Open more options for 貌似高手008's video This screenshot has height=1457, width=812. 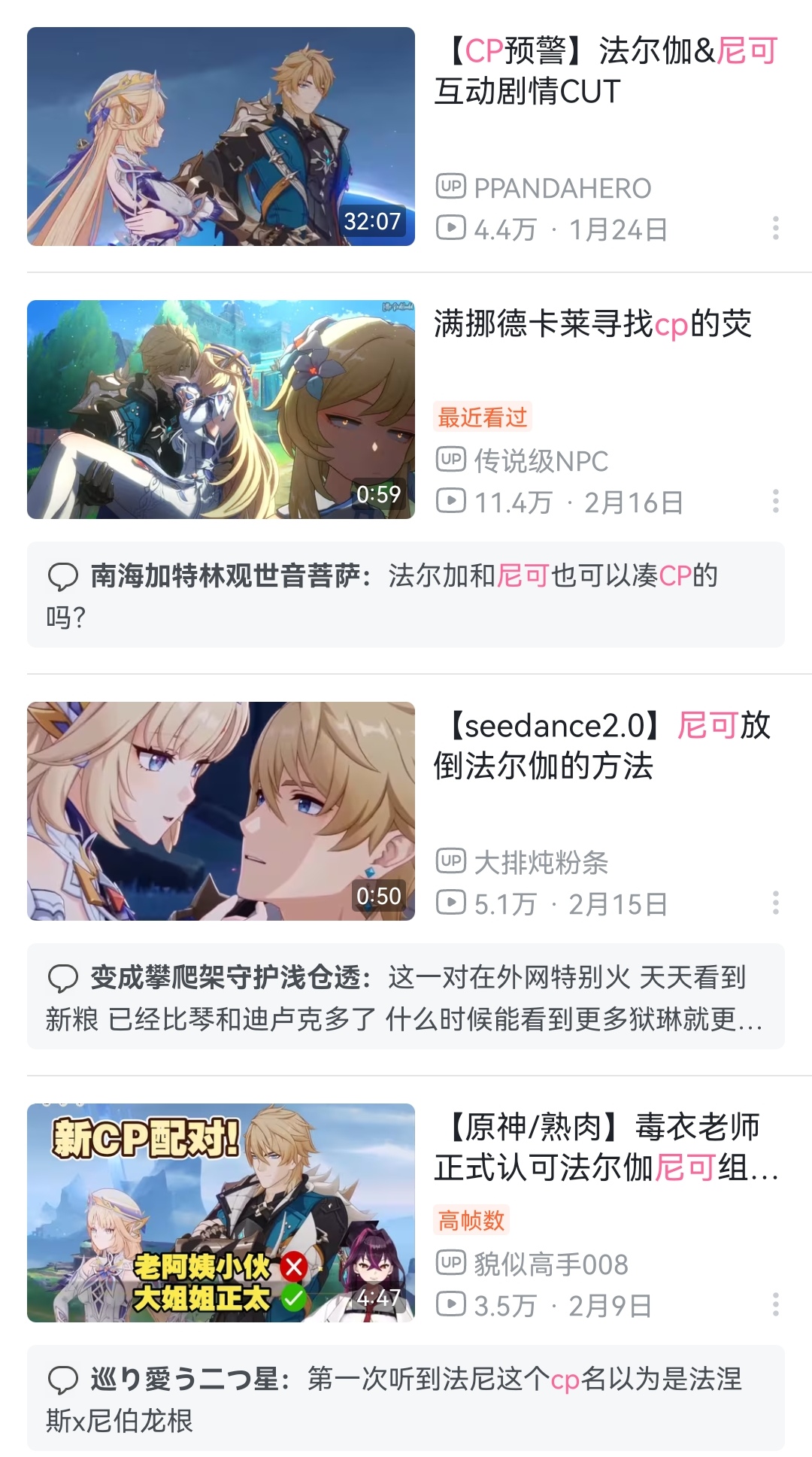pyautogui.click(x=775, y=1304)
